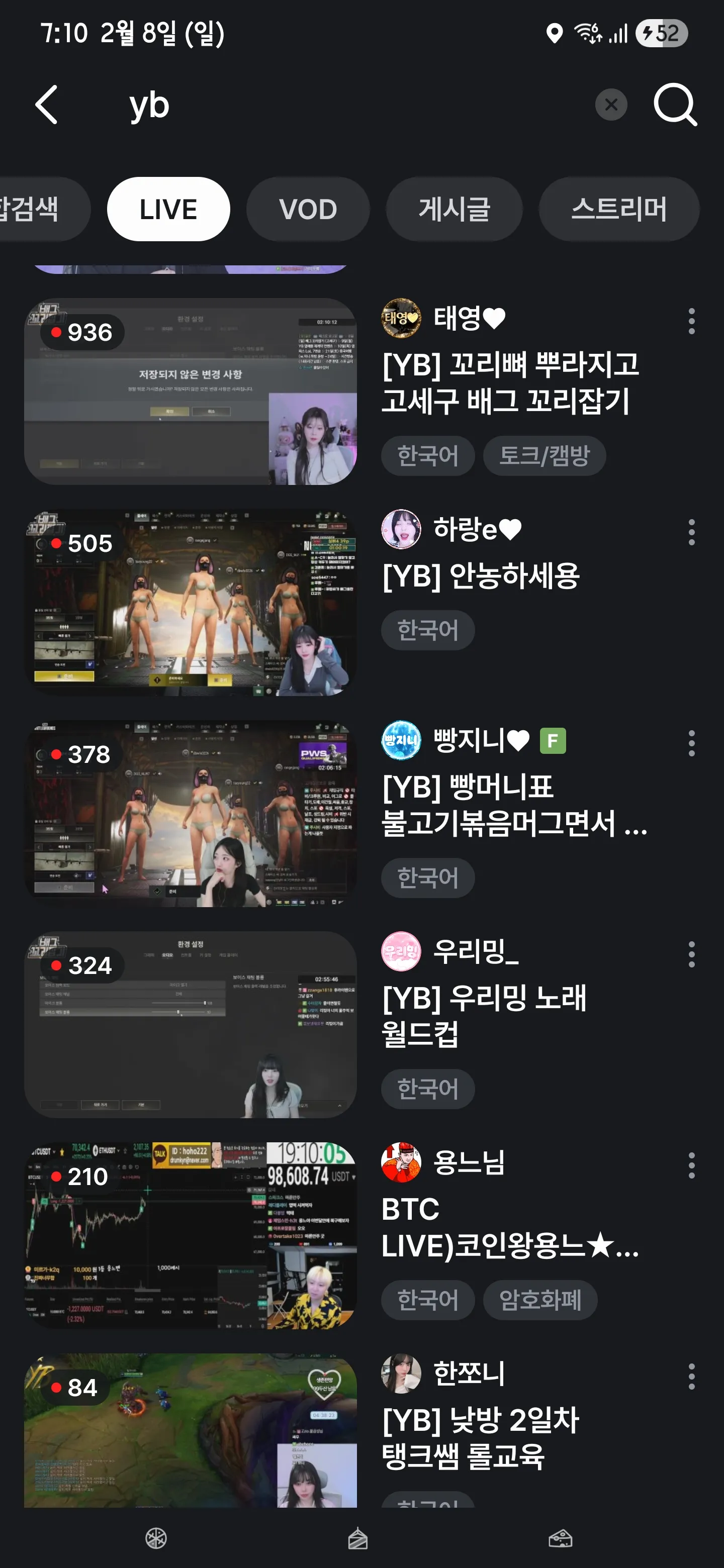Viewport: 724px width, 1568px height.
Task: Switch to the VOD tab
Action: (308, 209)
